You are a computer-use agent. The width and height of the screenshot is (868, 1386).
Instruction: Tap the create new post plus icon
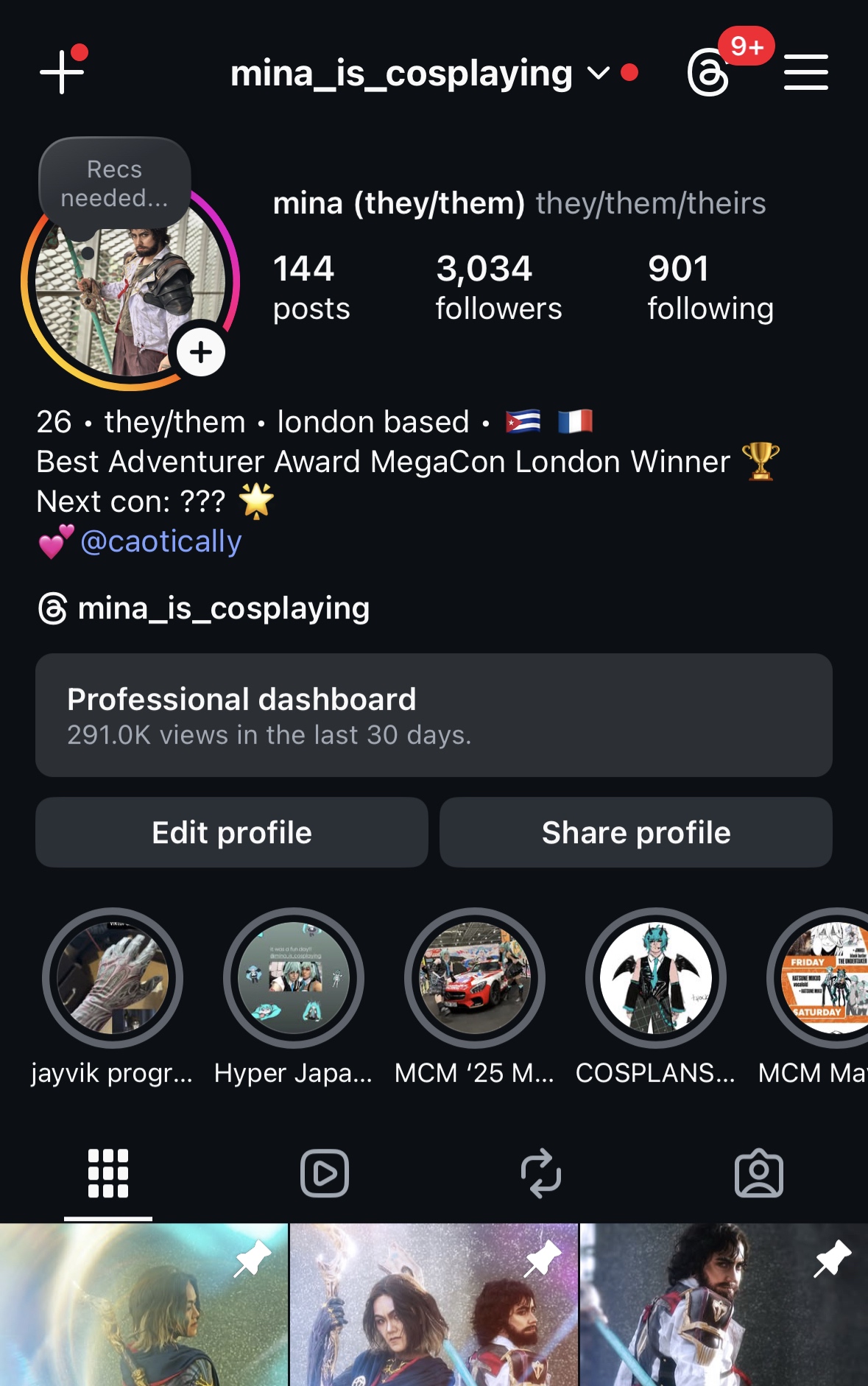pos(62,72)
